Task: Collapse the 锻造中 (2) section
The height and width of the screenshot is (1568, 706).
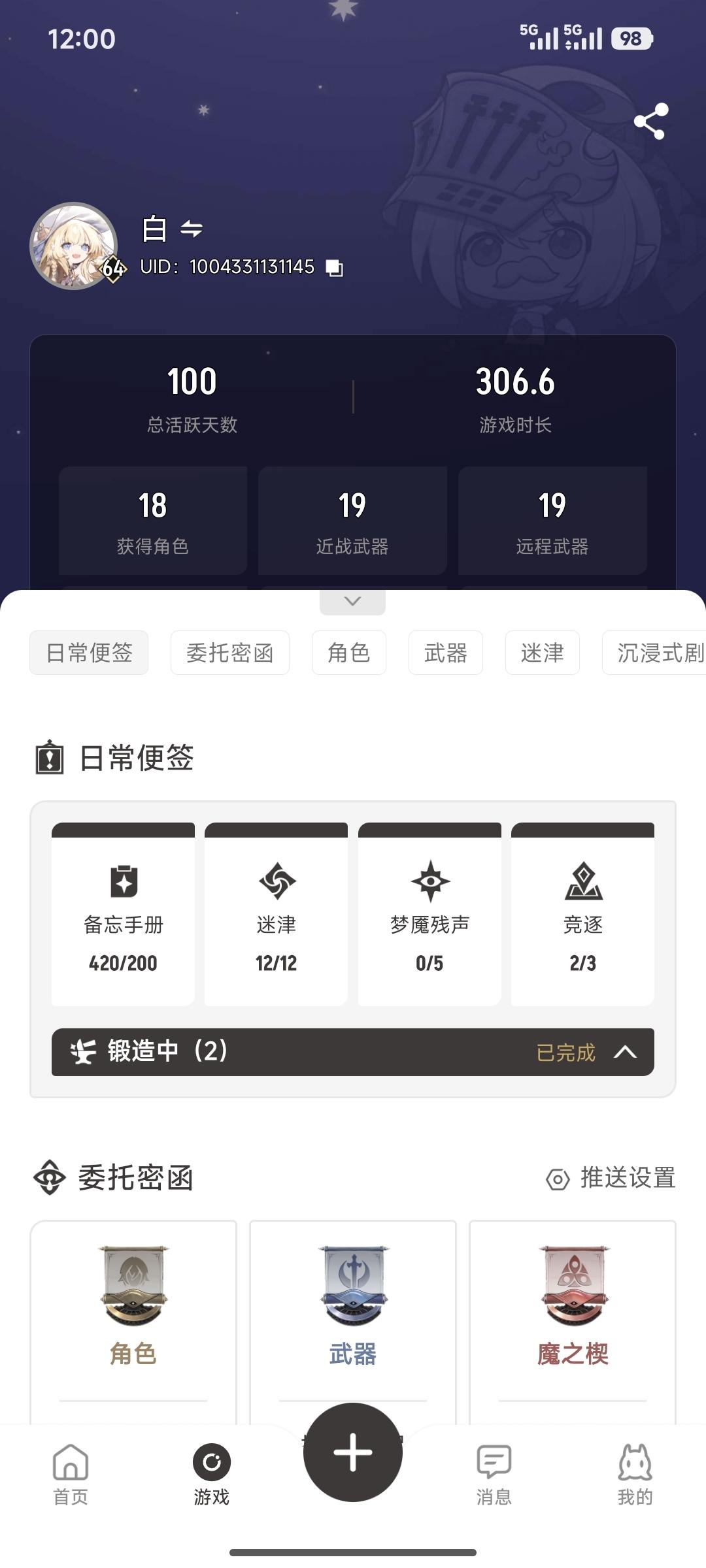Action: tap(625, 1052)
